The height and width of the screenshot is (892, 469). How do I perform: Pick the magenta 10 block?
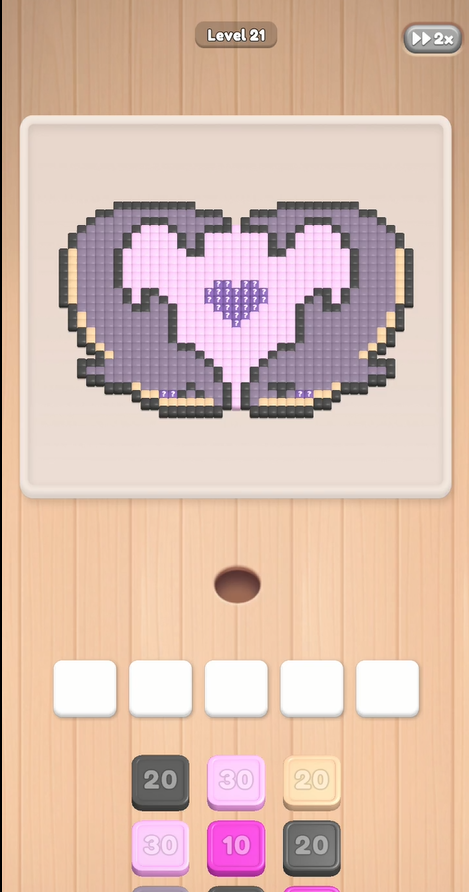click(x=236, y=848)
